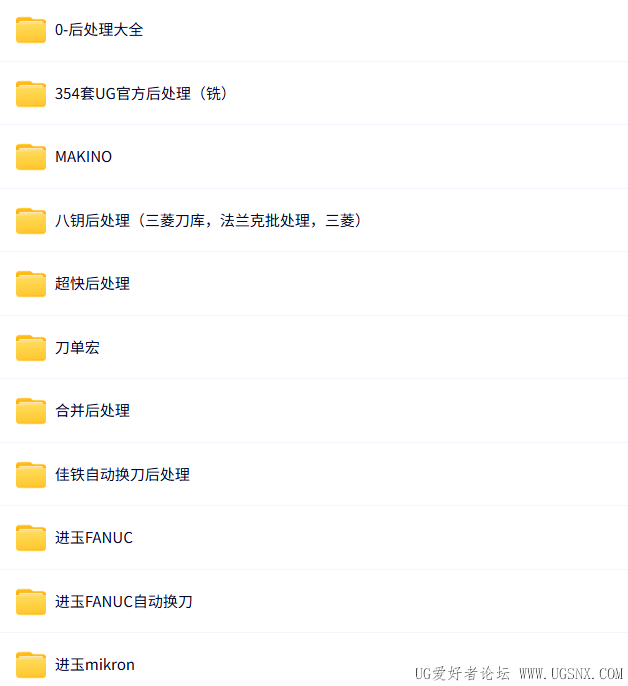Open the 0-后处理大全 folder
628x686 pixels.
point(98,30)
